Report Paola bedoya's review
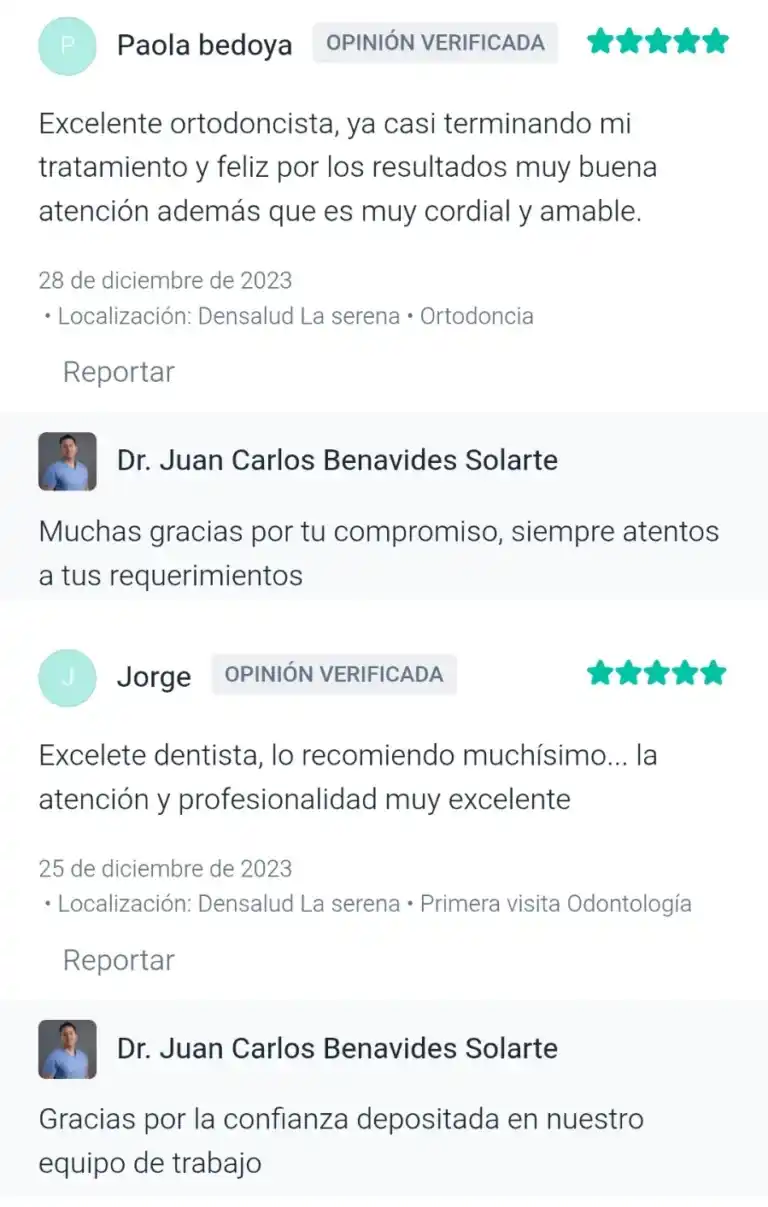 pos(118,372)
